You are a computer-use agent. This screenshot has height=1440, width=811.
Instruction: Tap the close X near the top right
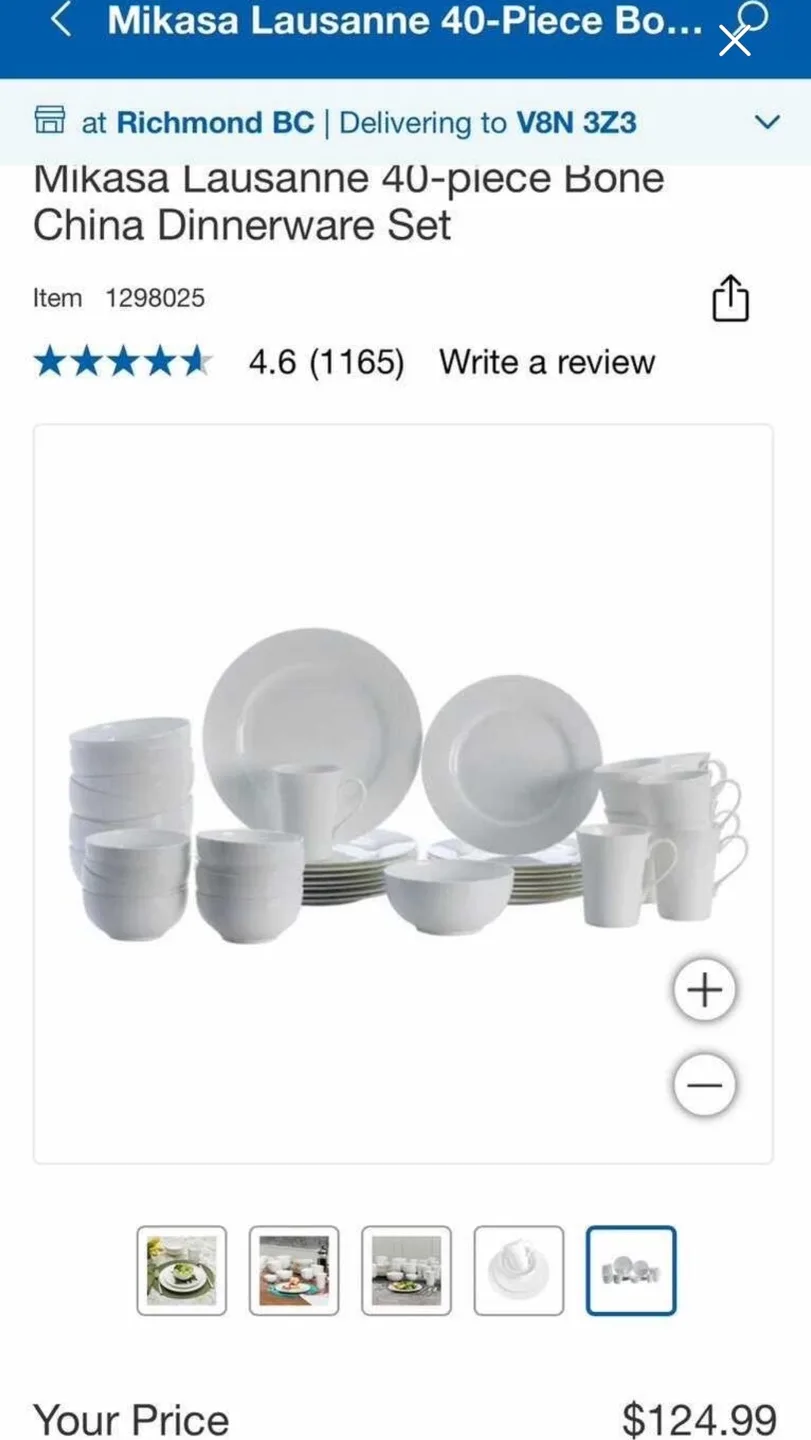pos(735,40)
